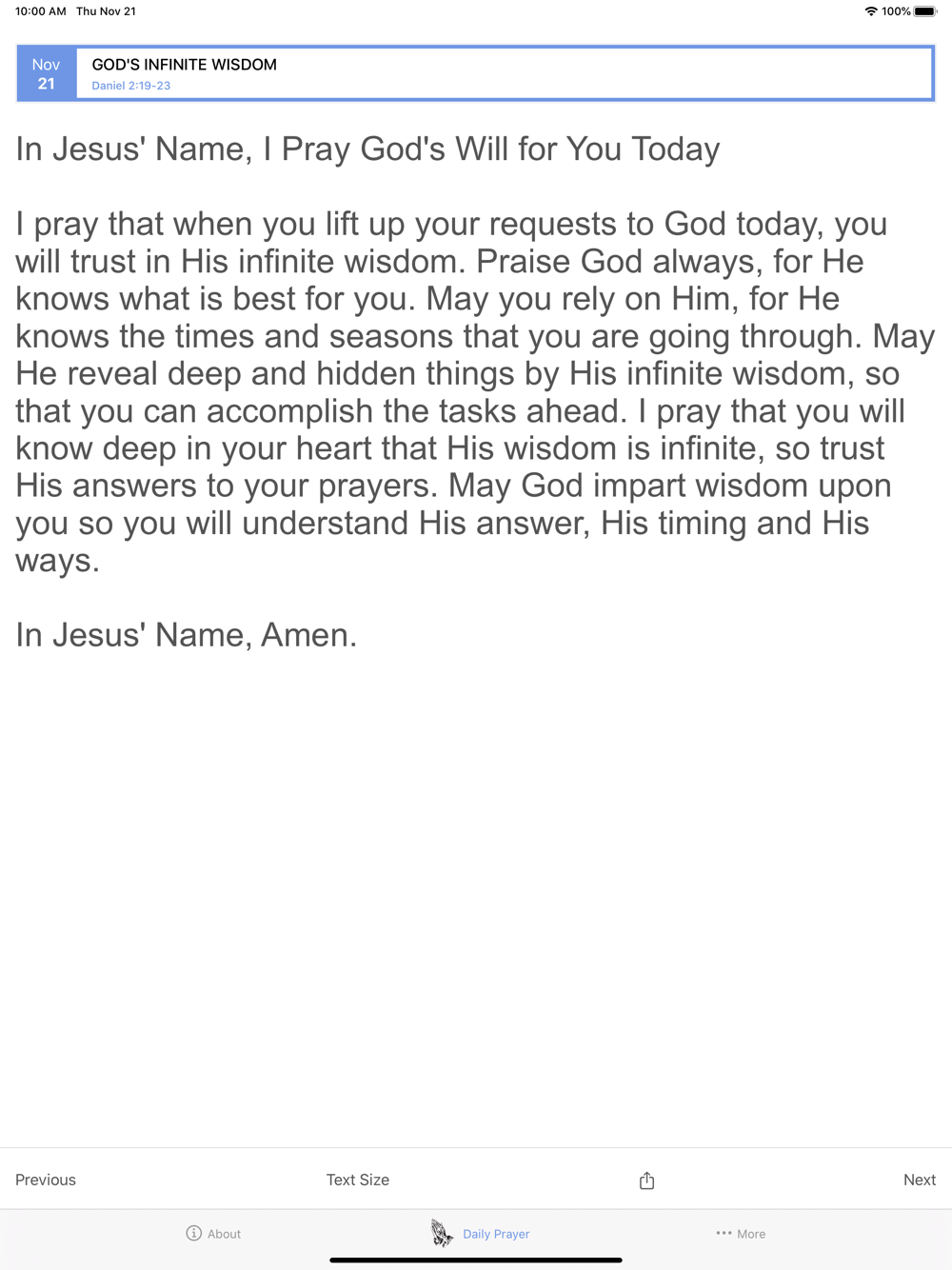
Task: Go to the Next prayer
Action: pyautogui.click(x=919, y=1180)
